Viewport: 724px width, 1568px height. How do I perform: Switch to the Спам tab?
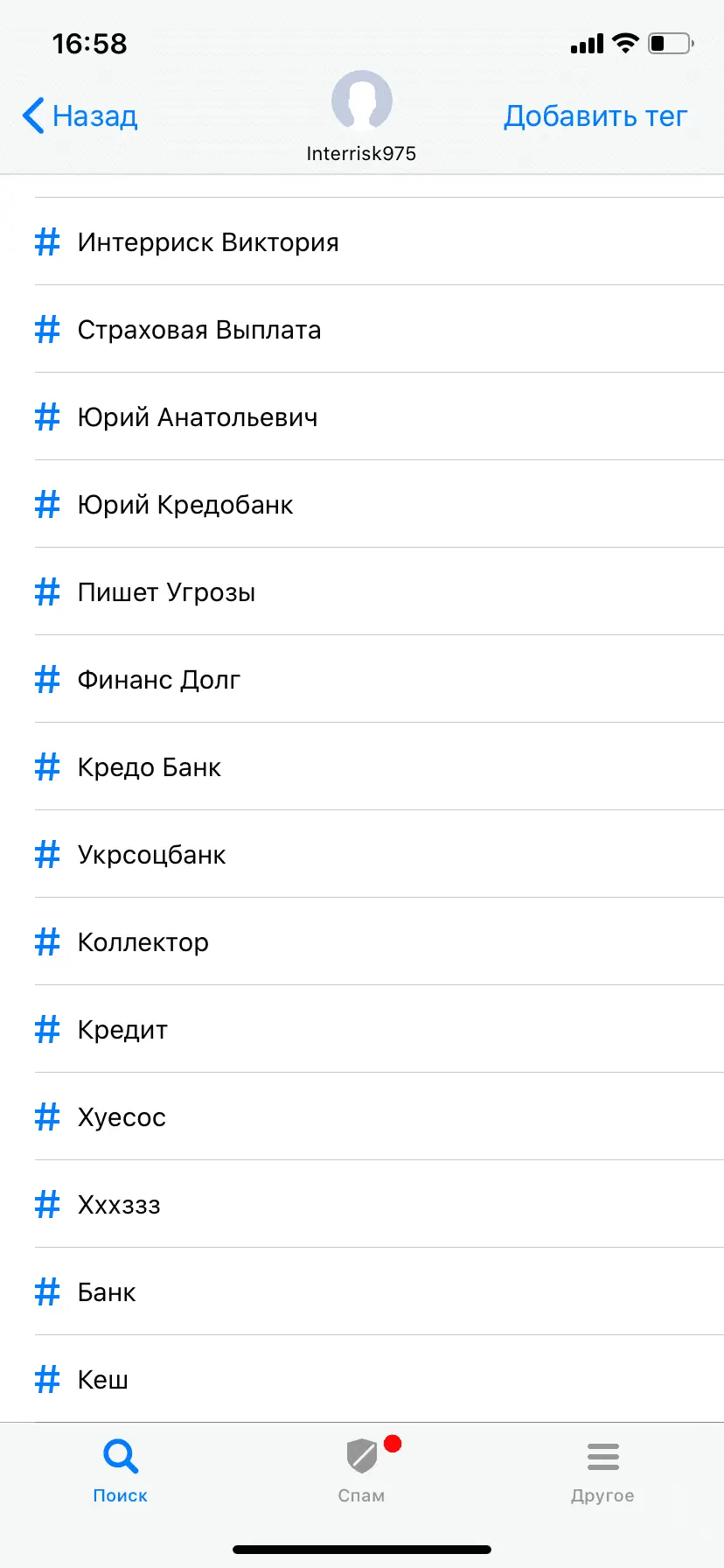[x=361, y=1472]
